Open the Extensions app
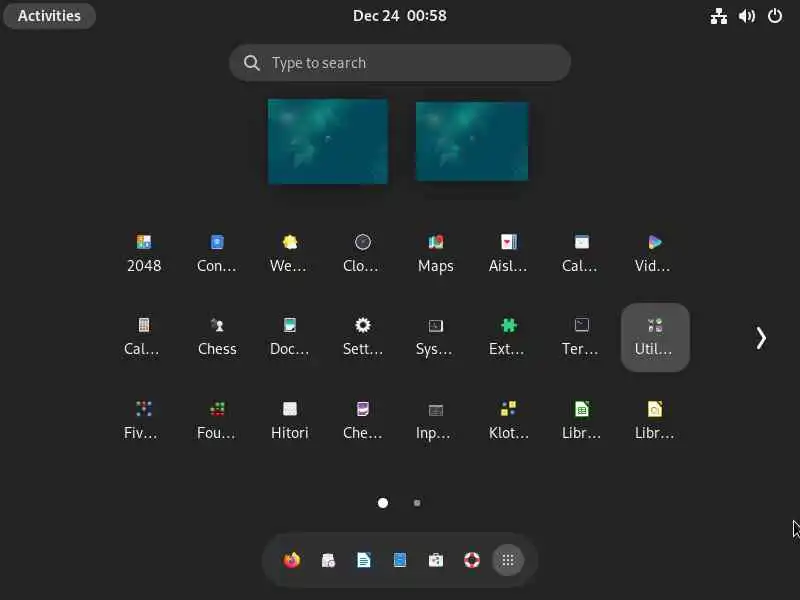This screenshot has height=600, width=800. pos(508,336)
